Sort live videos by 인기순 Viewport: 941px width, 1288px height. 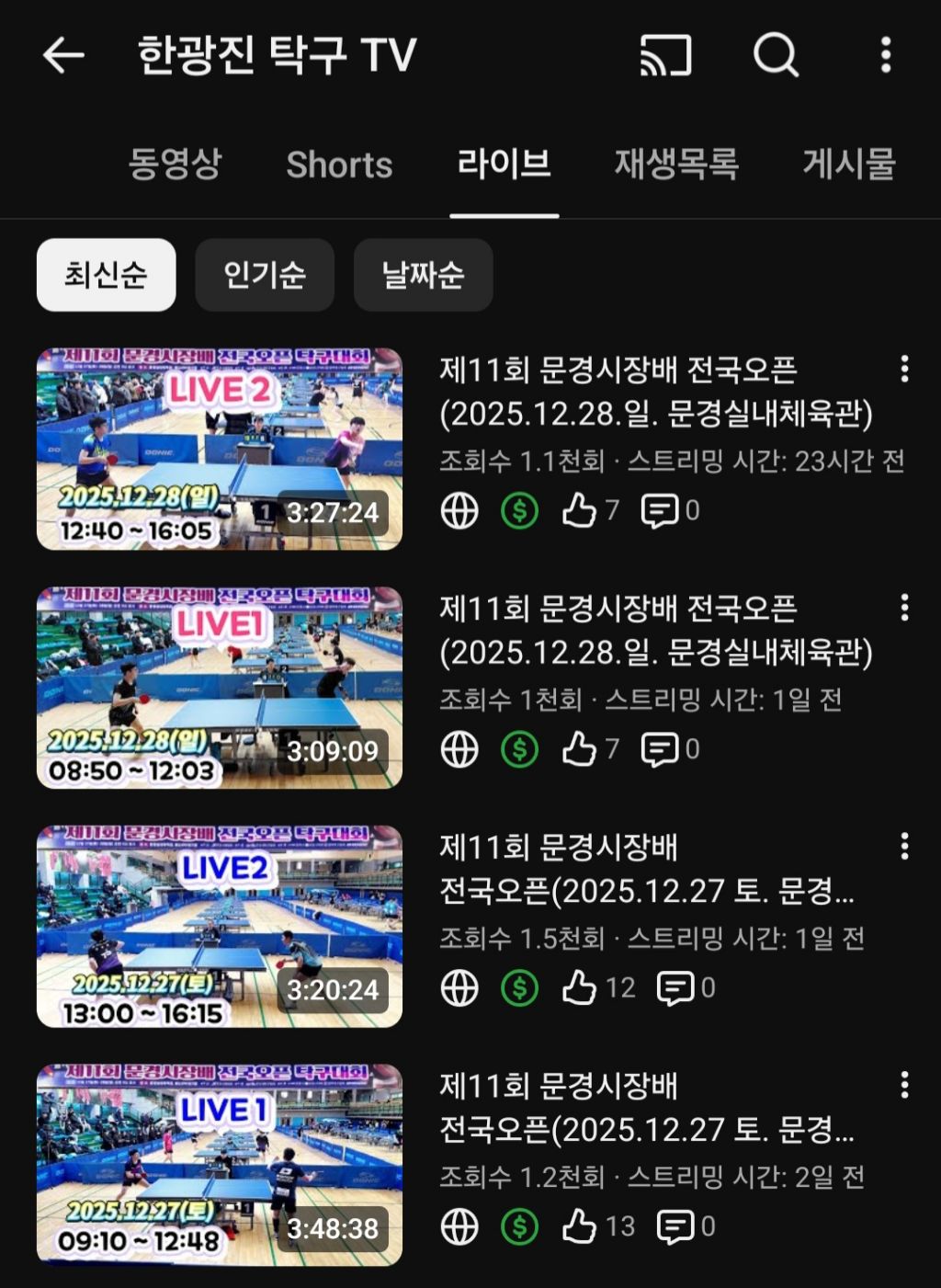click(265, 275)
